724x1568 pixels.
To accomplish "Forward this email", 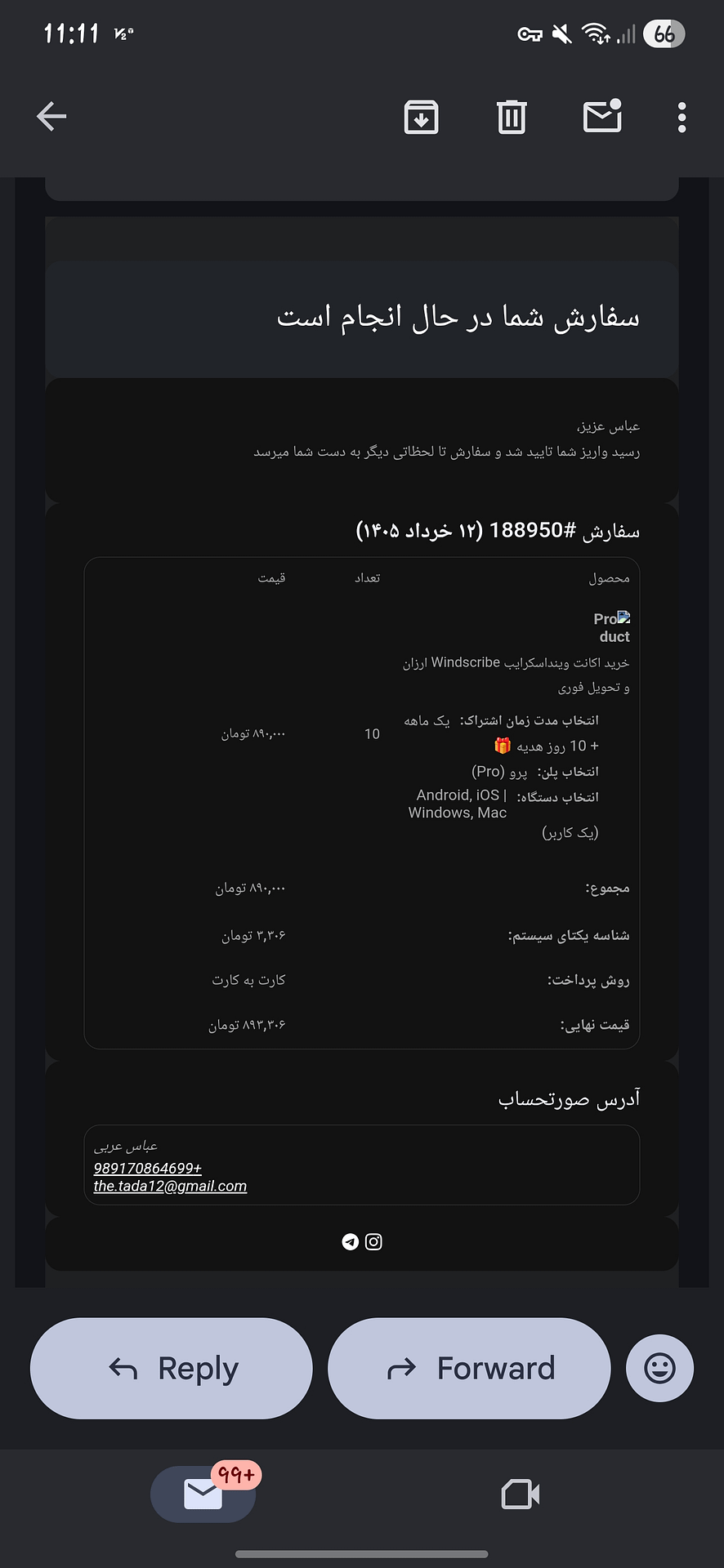I will pos(469,1368).
